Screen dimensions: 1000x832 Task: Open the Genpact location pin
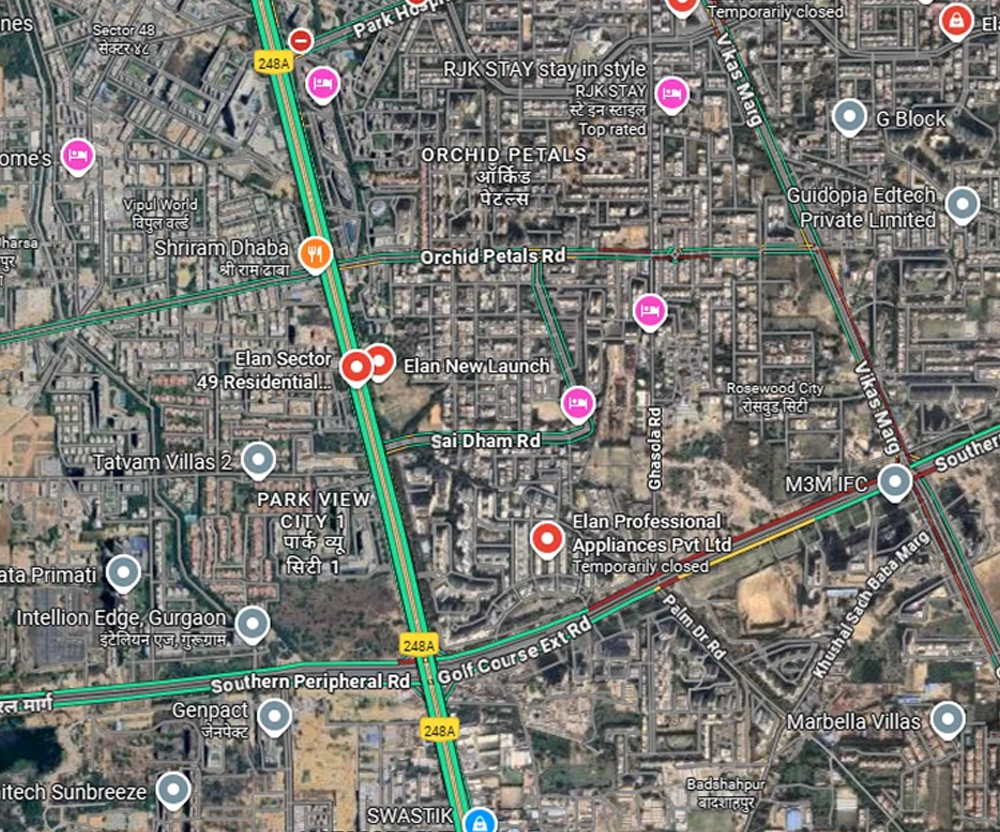[x=274, y=715]
